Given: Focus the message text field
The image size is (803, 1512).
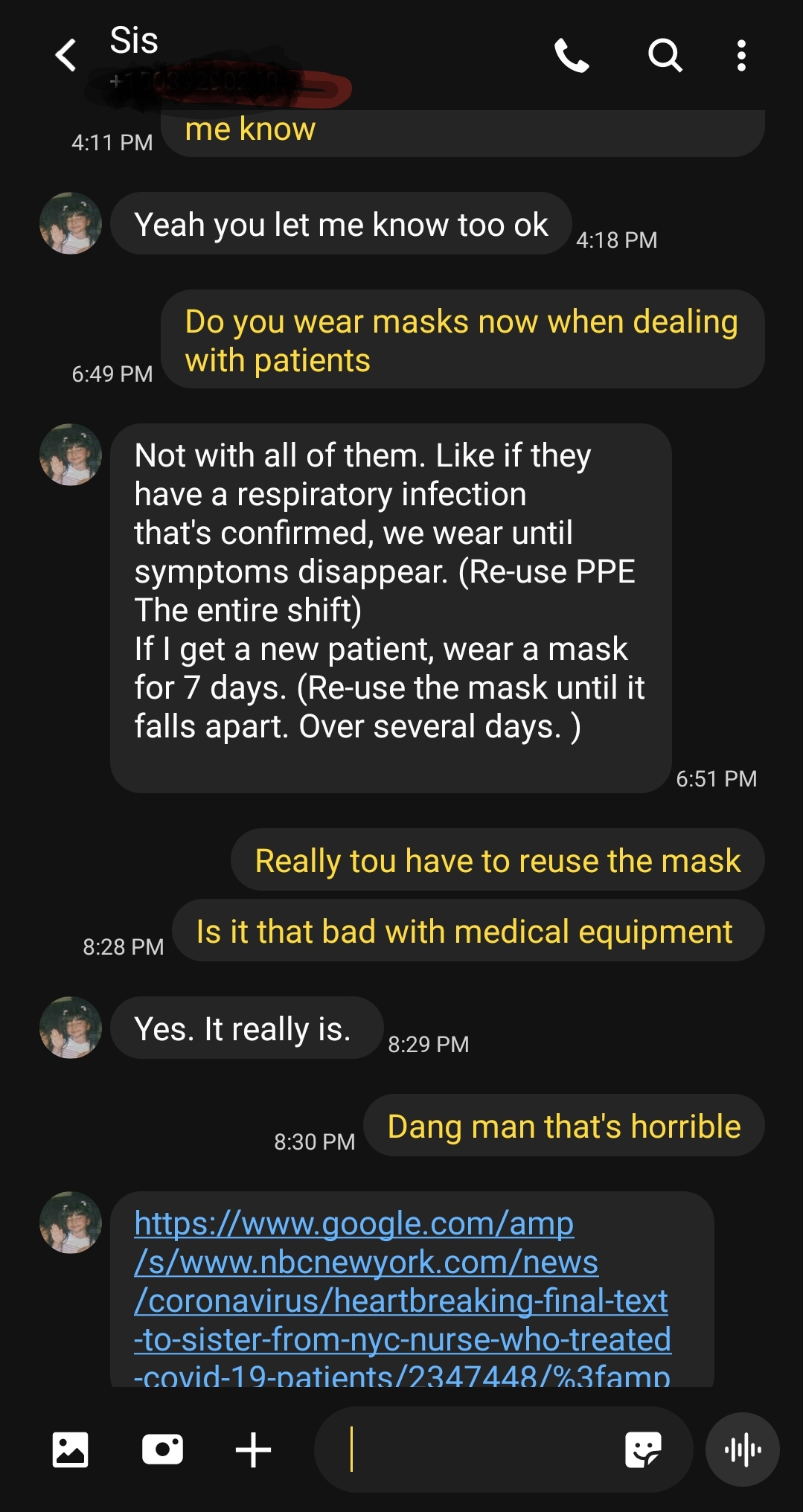Looking at the screenshot, I should click(x=476, y=1449).
